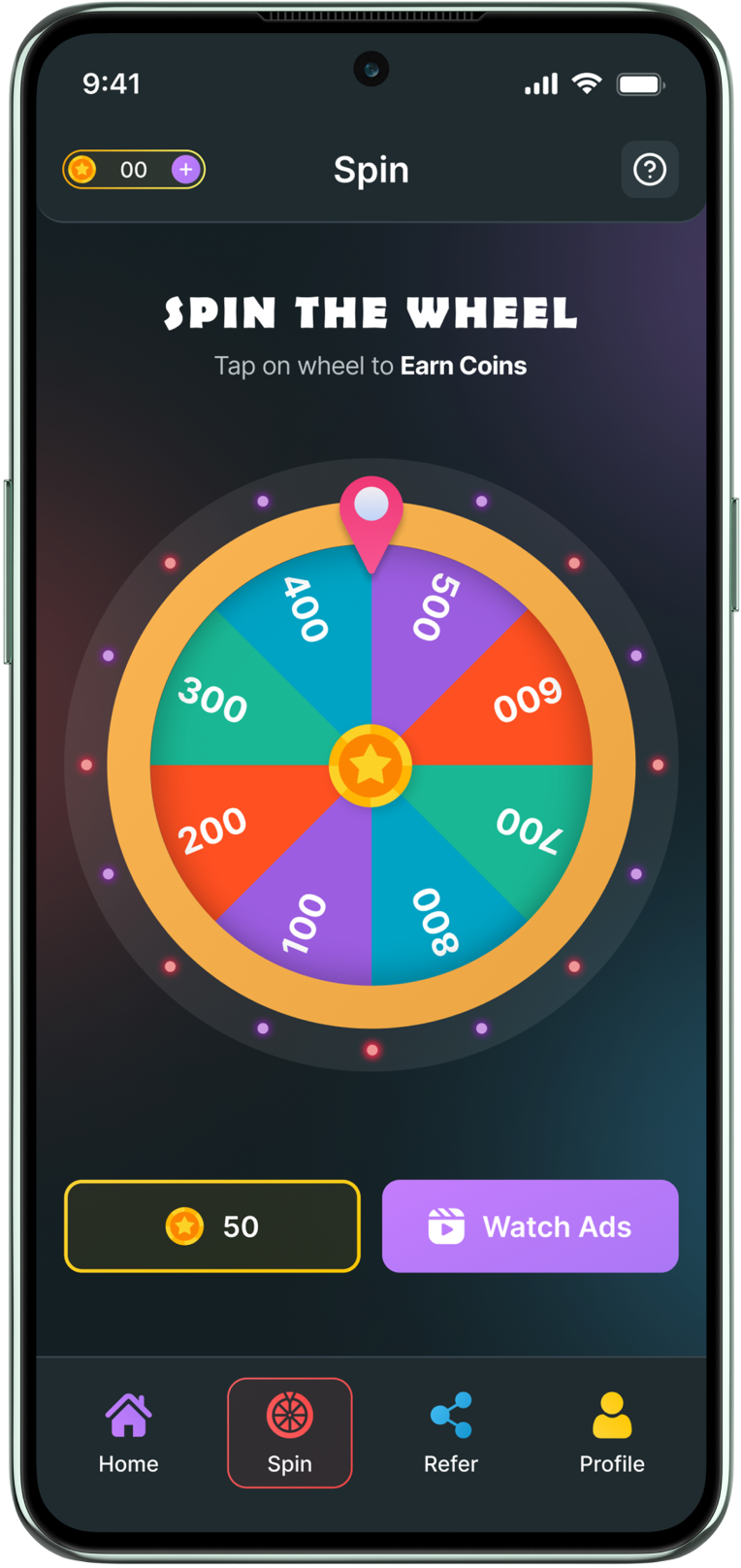This screenshot has width=741, height=1568.
Task: Tap the wheel's center star to spin
Action: pyautogui.click(x=370, y=766)
